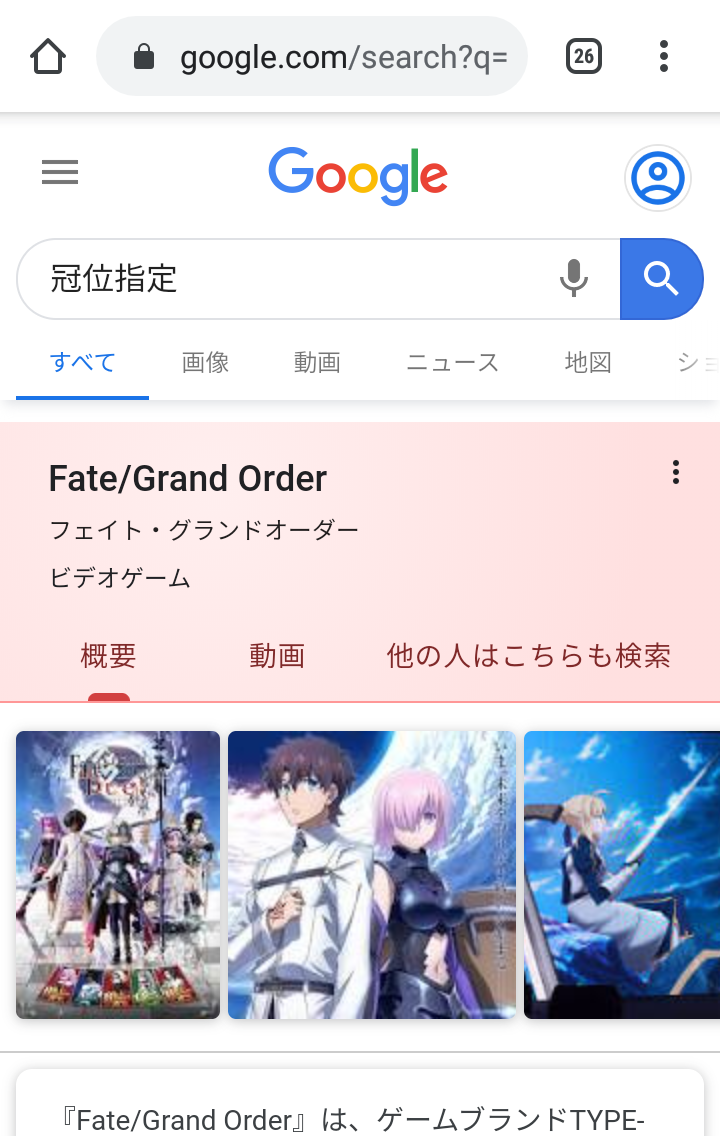
Task: Select 動画 in the Fate/Grand Order panel
Action: pyautogui.click(x=277, y=656)
